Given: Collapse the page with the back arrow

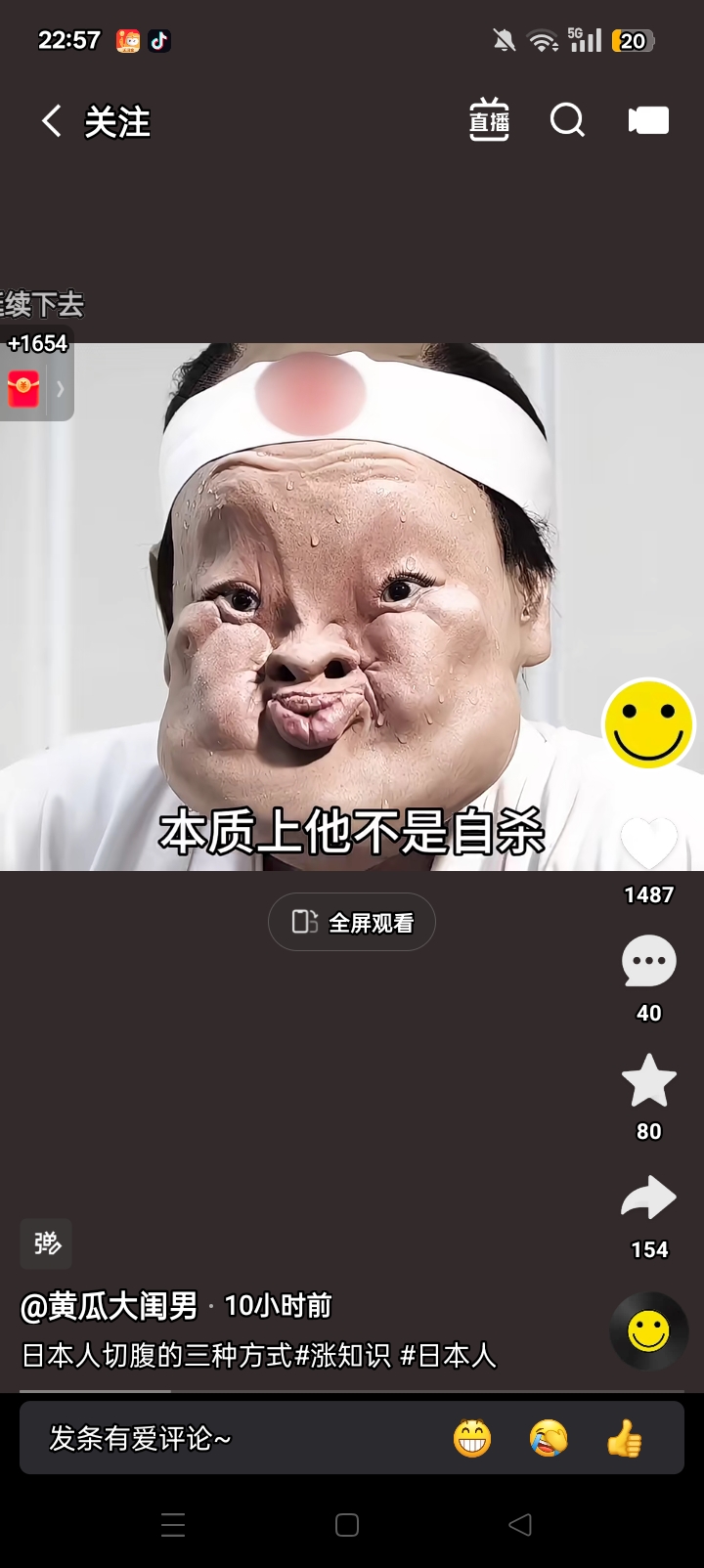Looking at the screenshot, I should click(x=50, y=120).
